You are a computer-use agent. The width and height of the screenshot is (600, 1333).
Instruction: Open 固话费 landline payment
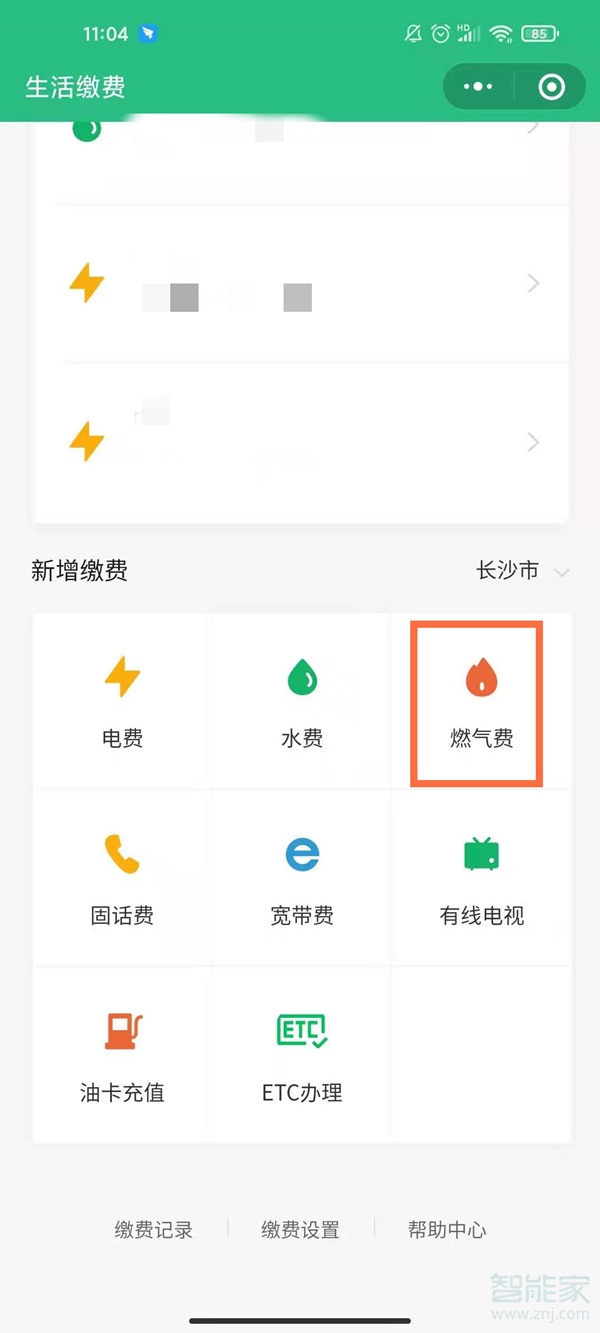pos(122,878)
